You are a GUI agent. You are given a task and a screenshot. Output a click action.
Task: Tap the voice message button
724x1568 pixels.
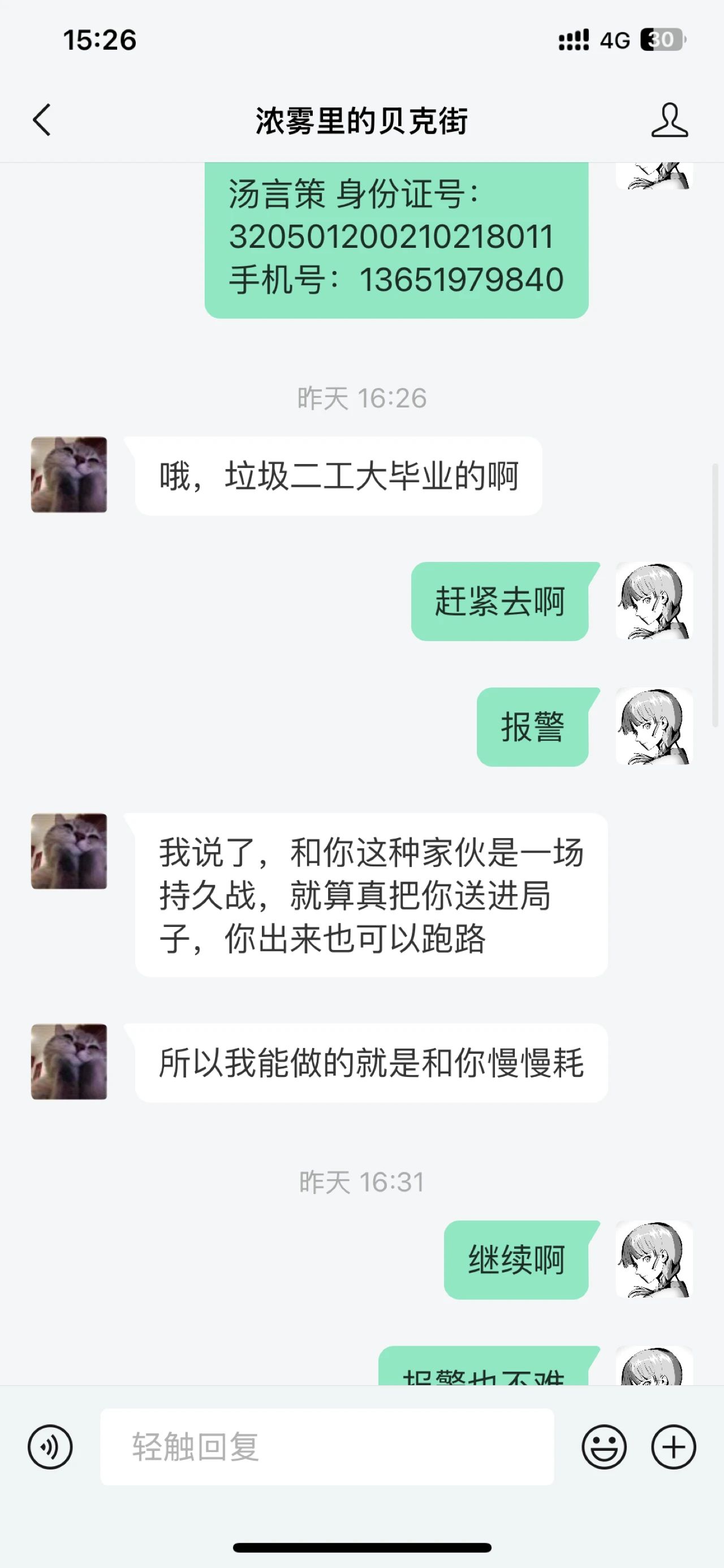[50, 1447]
